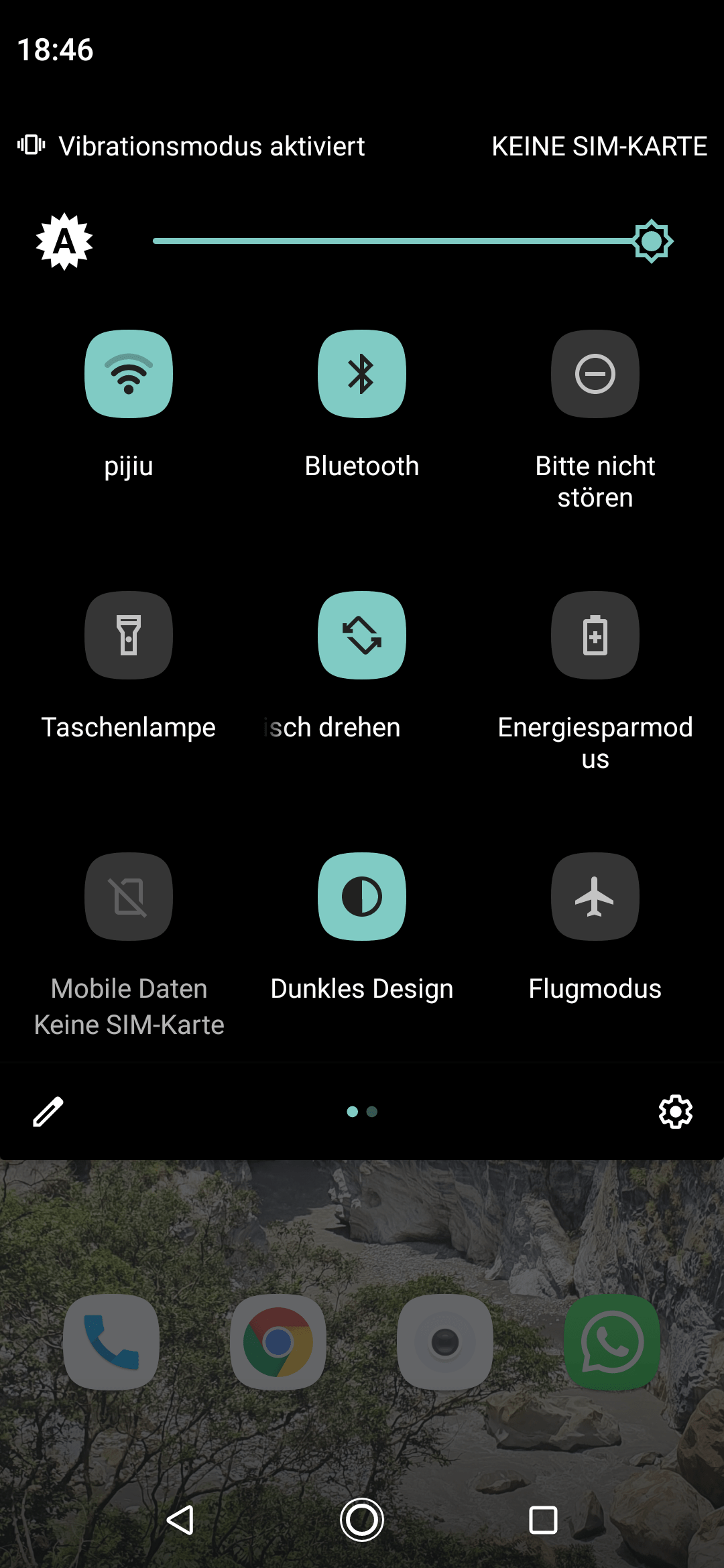Disable the Bluetooth tile
The image size is (724, 1568).
(362, 374)
